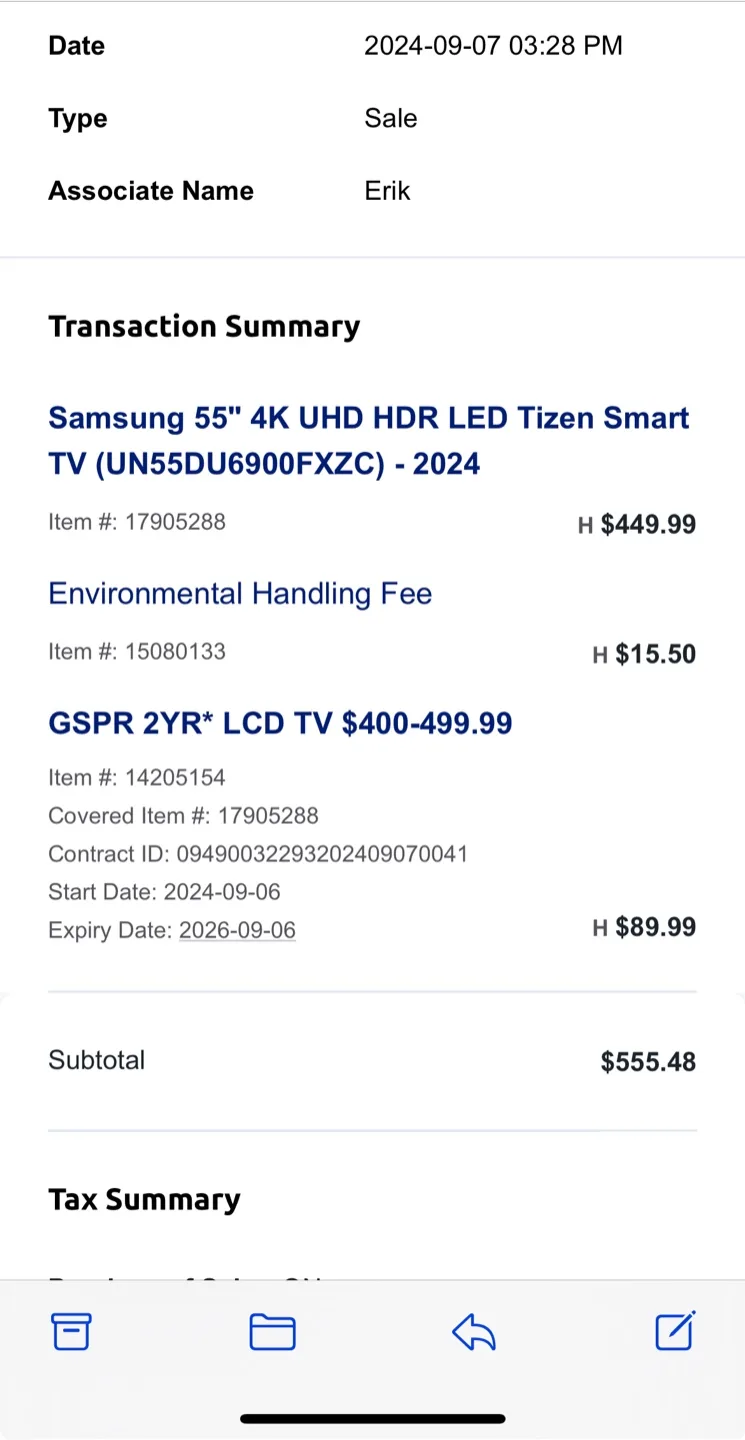Tap the underlined Expiry Date 2026-09-06 link
This screenshot has height=1440, width=745.
pos(237,930)
